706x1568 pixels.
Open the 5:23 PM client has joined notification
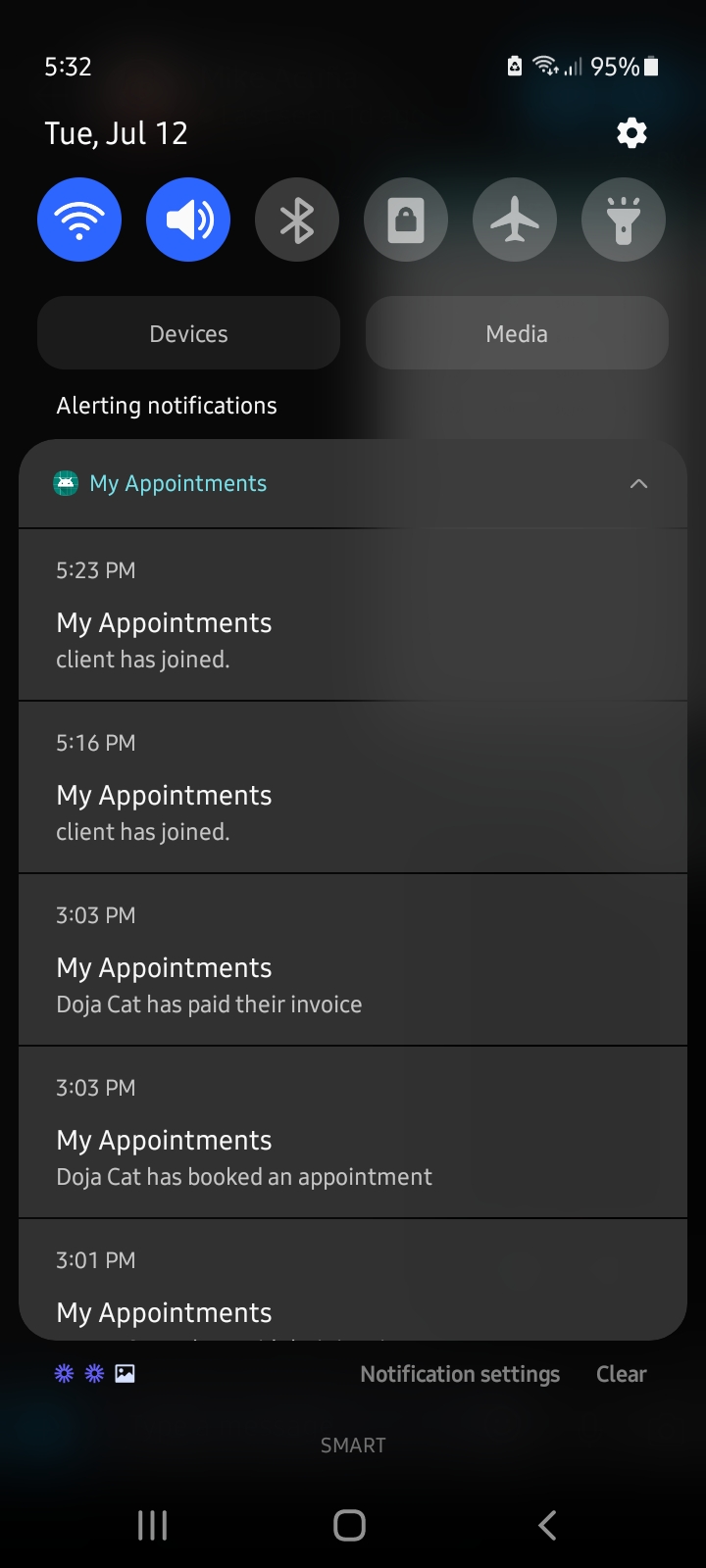[353, 615]
